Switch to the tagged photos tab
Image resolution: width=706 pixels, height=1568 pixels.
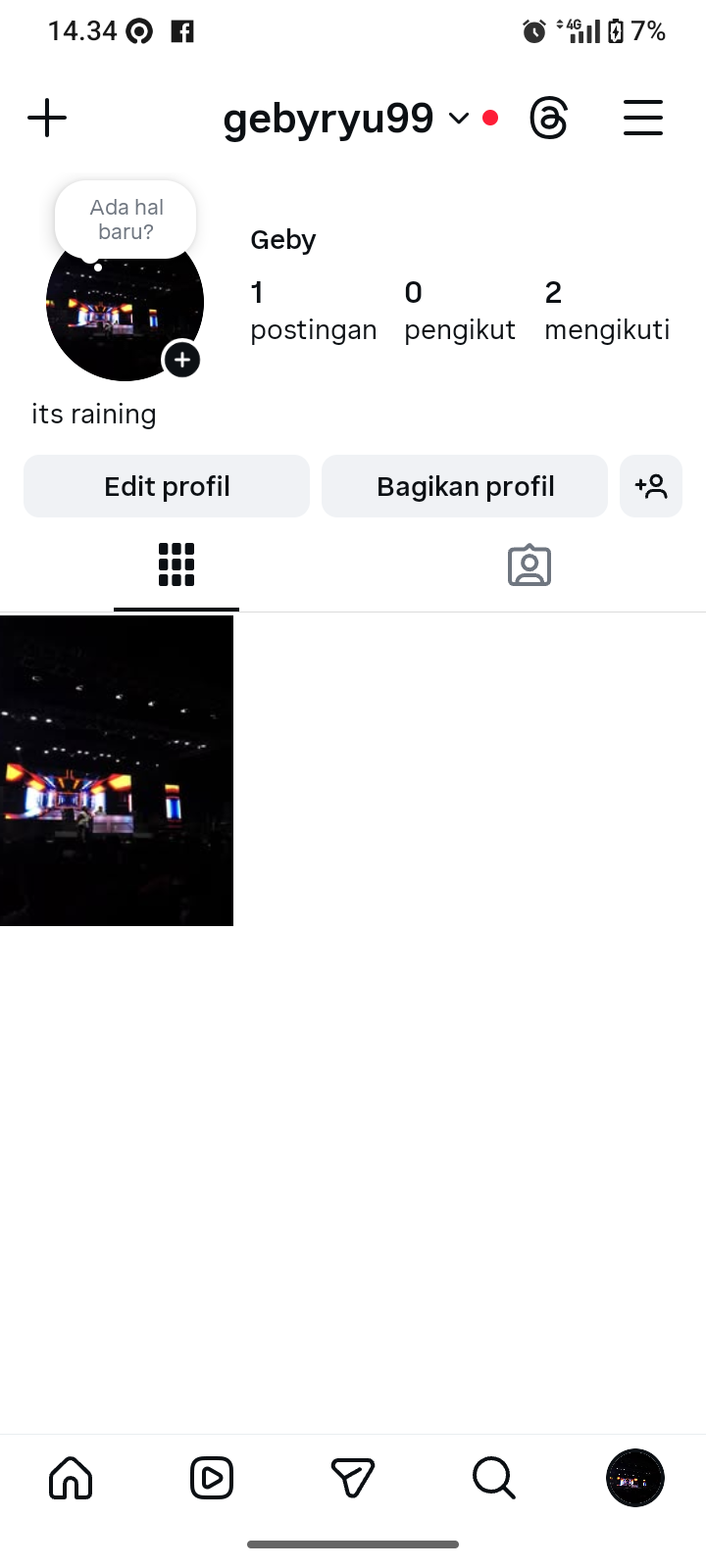coord(529,565)
